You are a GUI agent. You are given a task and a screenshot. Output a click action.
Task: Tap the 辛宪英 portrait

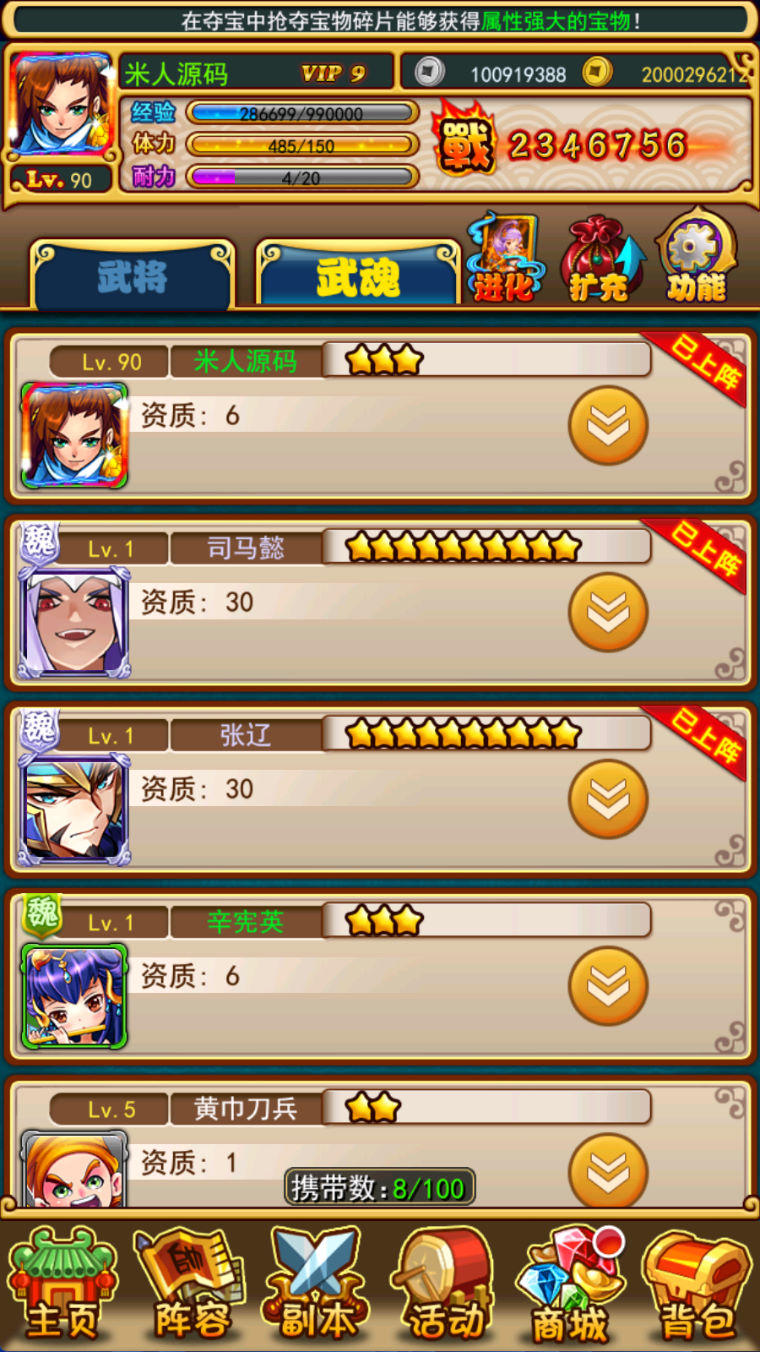75,996
